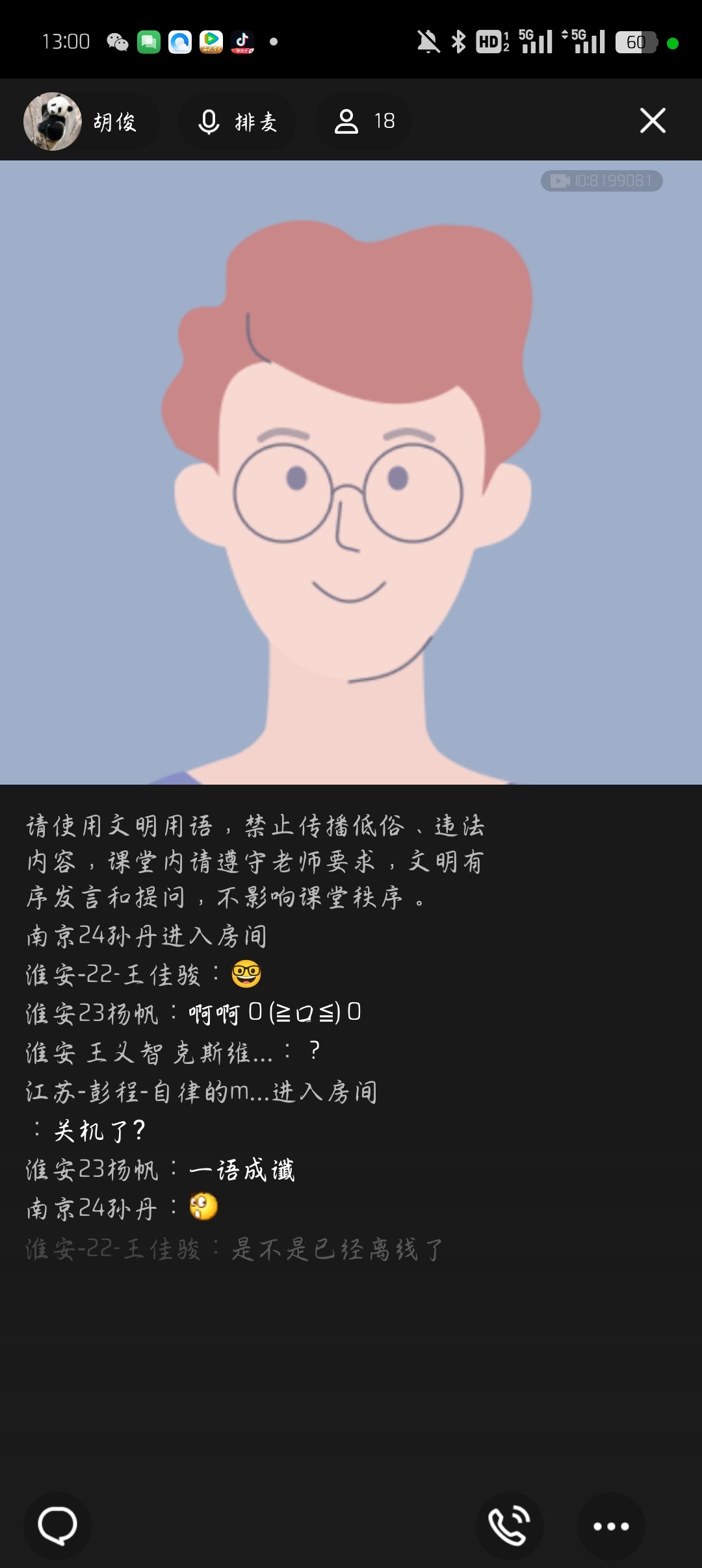Tap the phone call icon
Viewport: 702px width, 1568px height.
[509, 1526]
